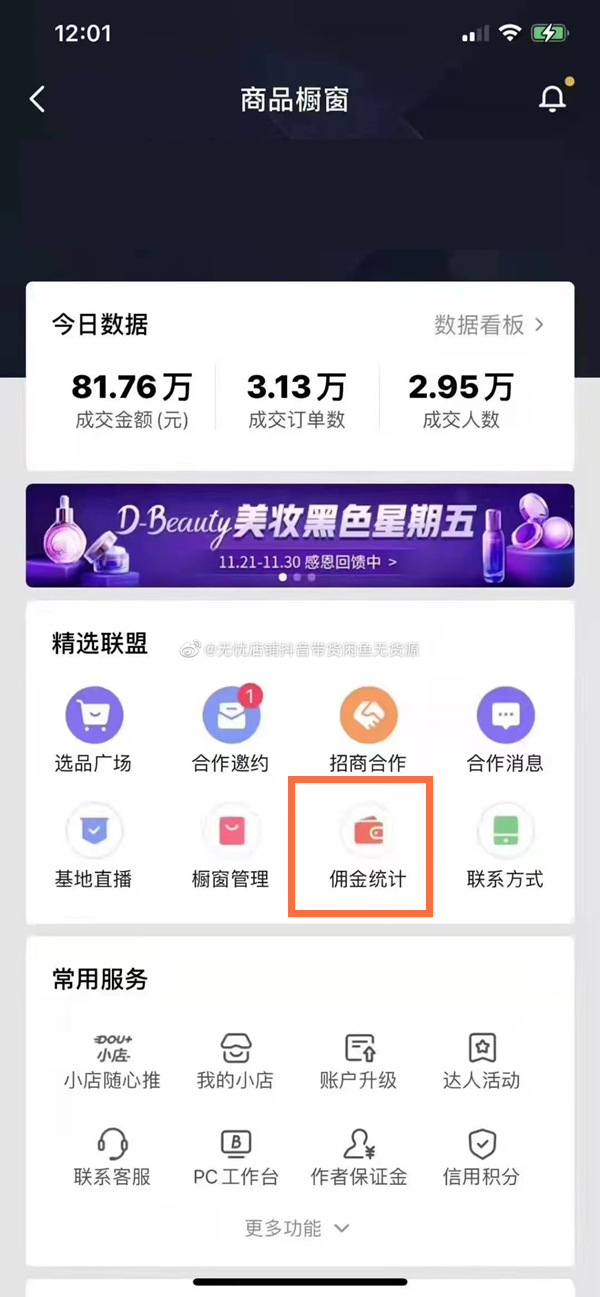Screen dimensions: 600x1297
Task: Open 作者保证金
Action: click(x=359, y=1158)
